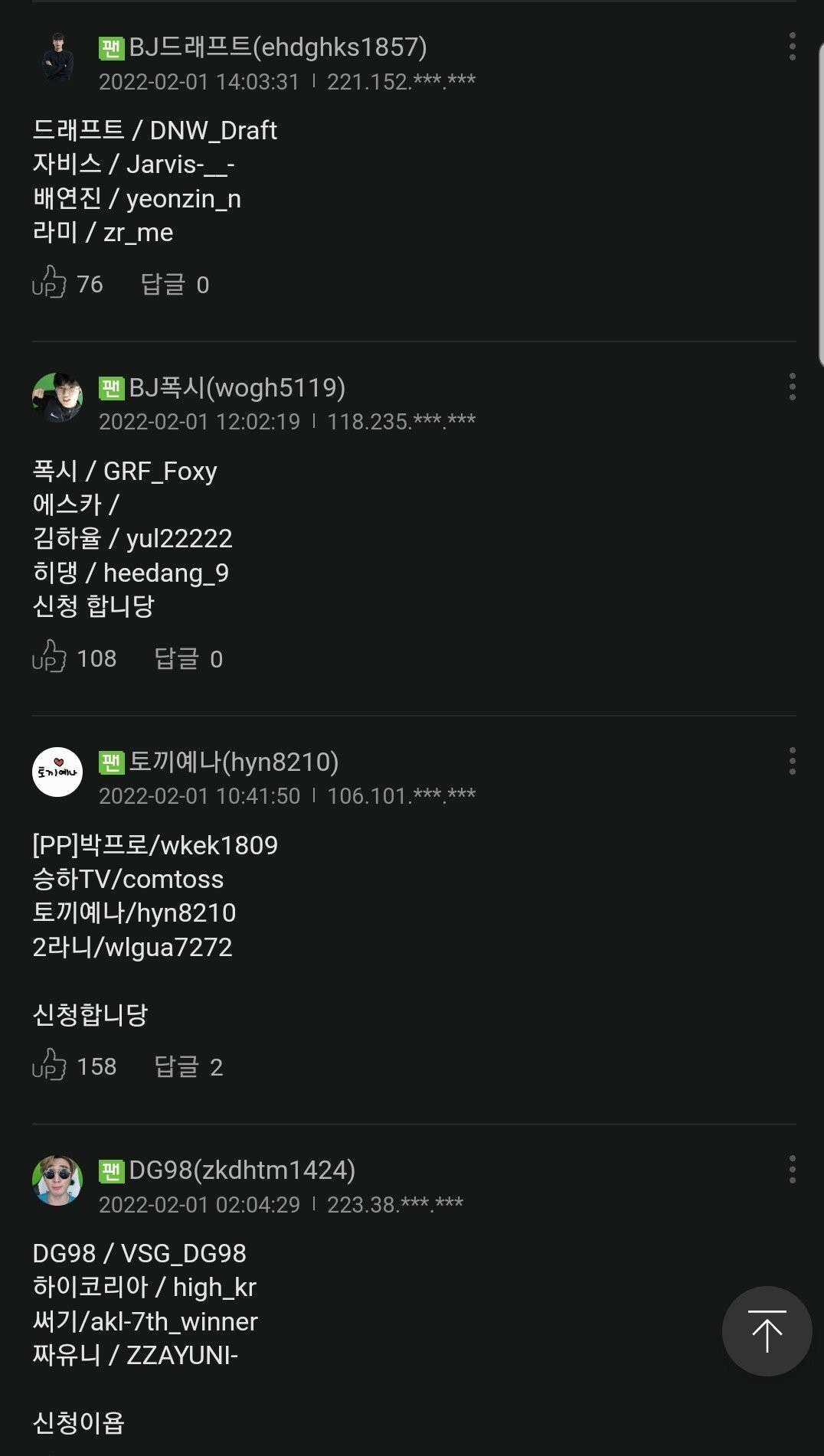Open BJ폭시(wogh5119) username link
This screenshot has width=824, height=1456.
(x=237, y=387)
